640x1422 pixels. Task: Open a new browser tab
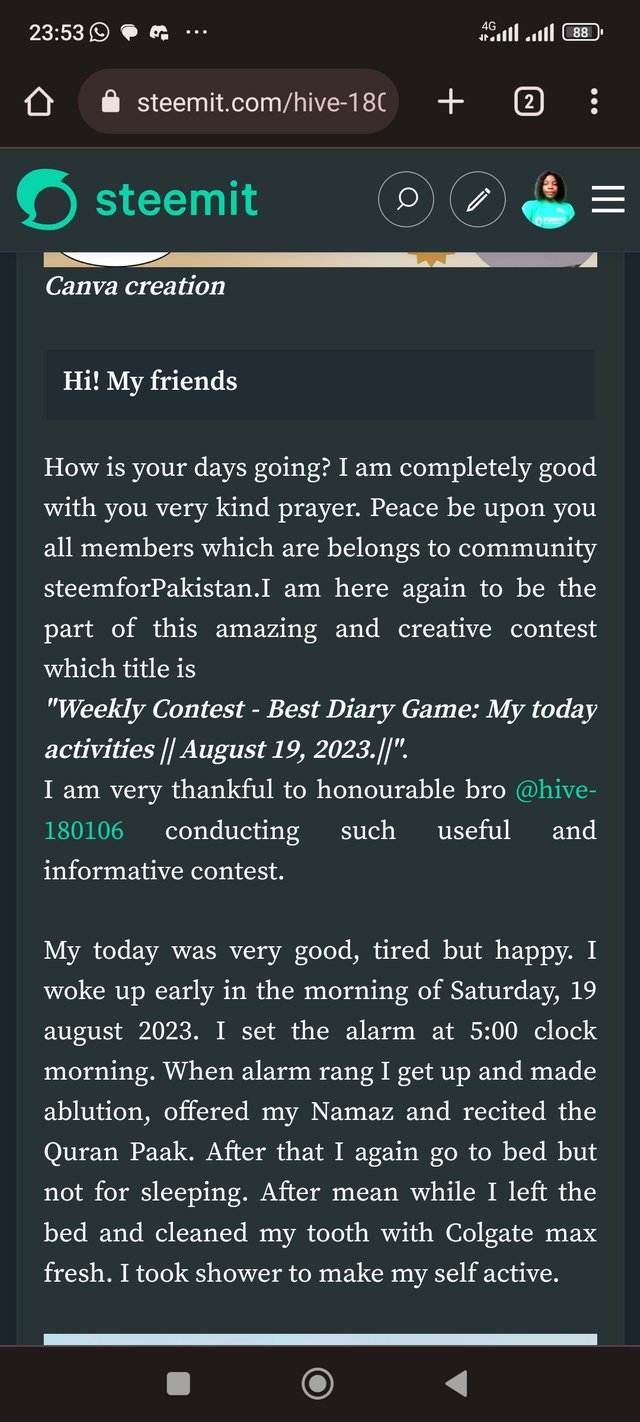click(x=451, y=102)
